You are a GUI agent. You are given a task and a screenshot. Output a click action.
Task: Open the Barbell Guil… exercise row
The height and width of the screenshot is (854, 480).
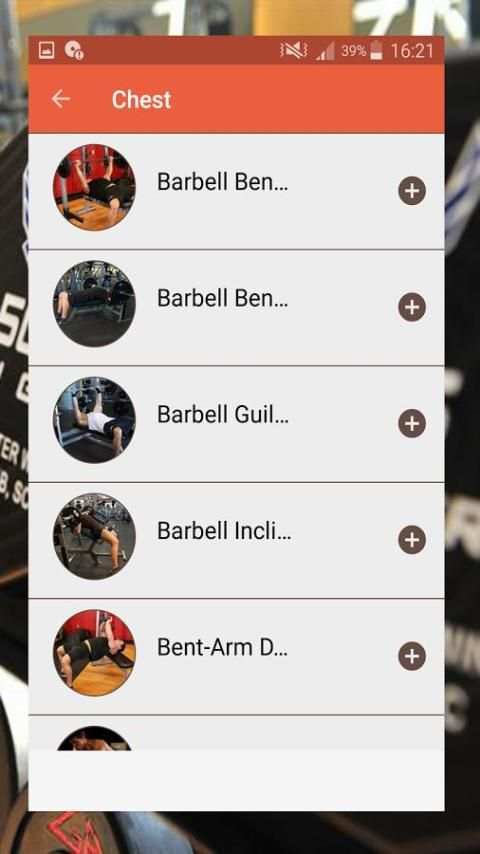point(236,424)
